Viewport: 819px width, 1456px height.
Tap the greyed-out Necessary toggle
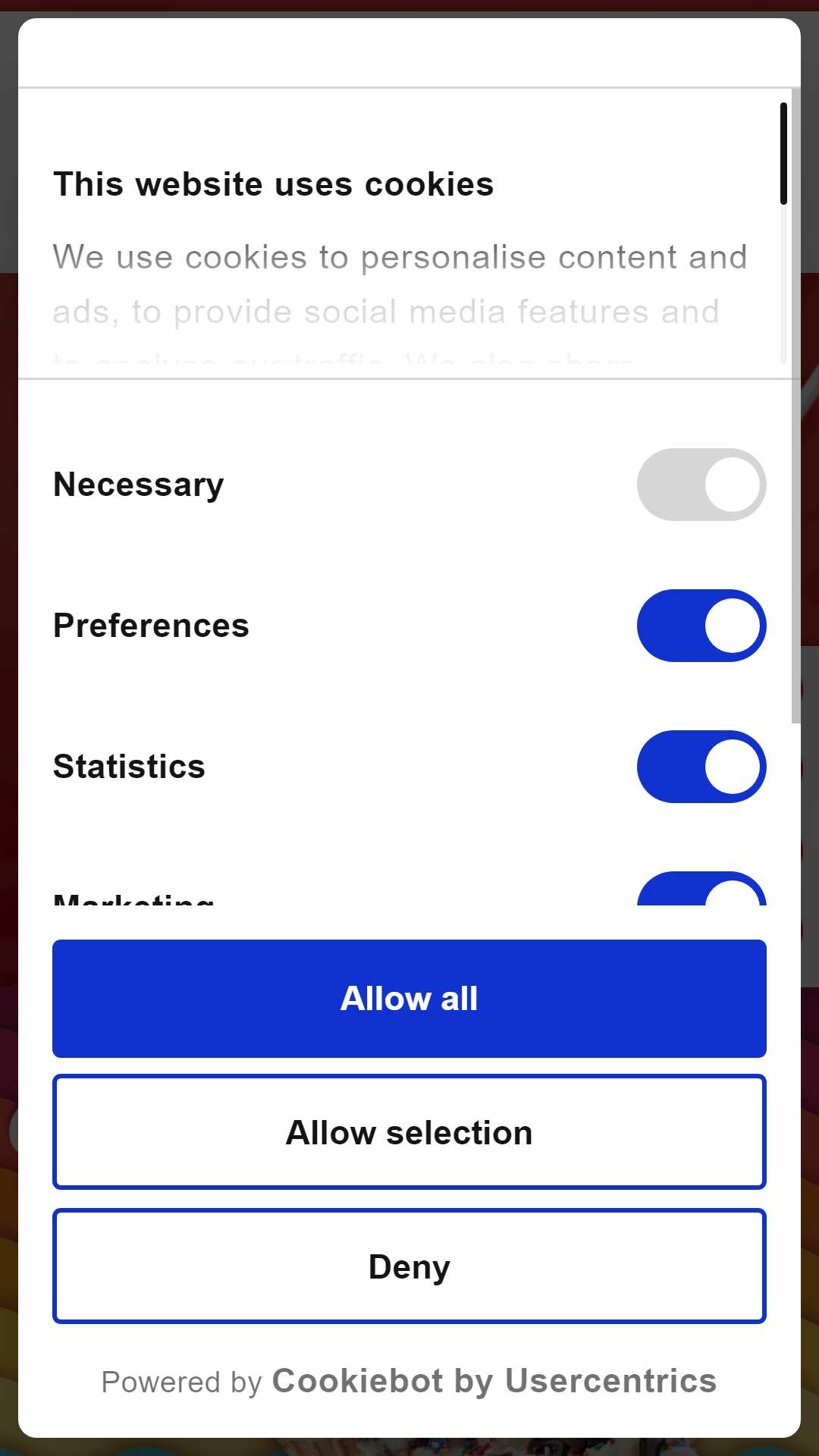click(x=701, y=485)
